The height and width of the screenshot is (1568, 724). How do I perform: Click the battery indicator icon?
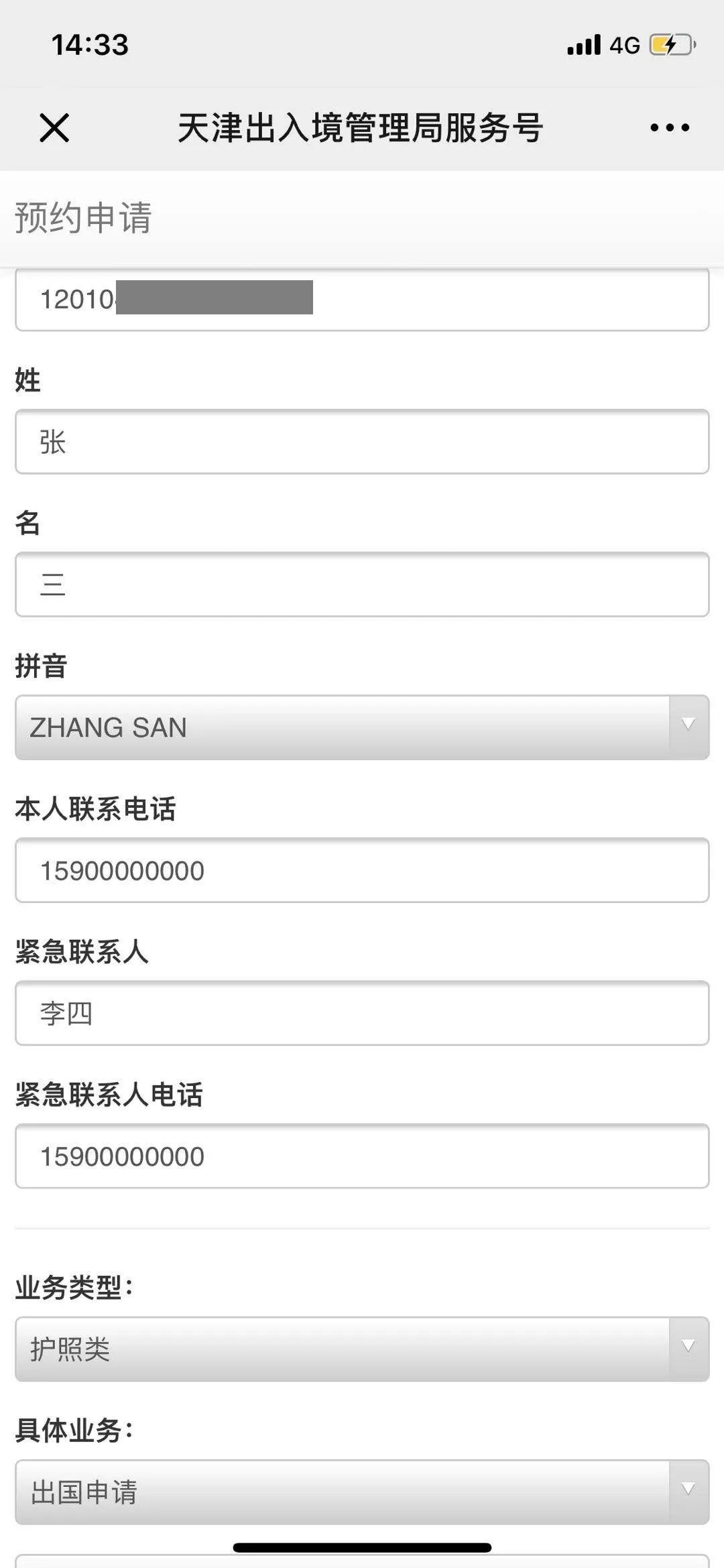(x=668, y=46)
